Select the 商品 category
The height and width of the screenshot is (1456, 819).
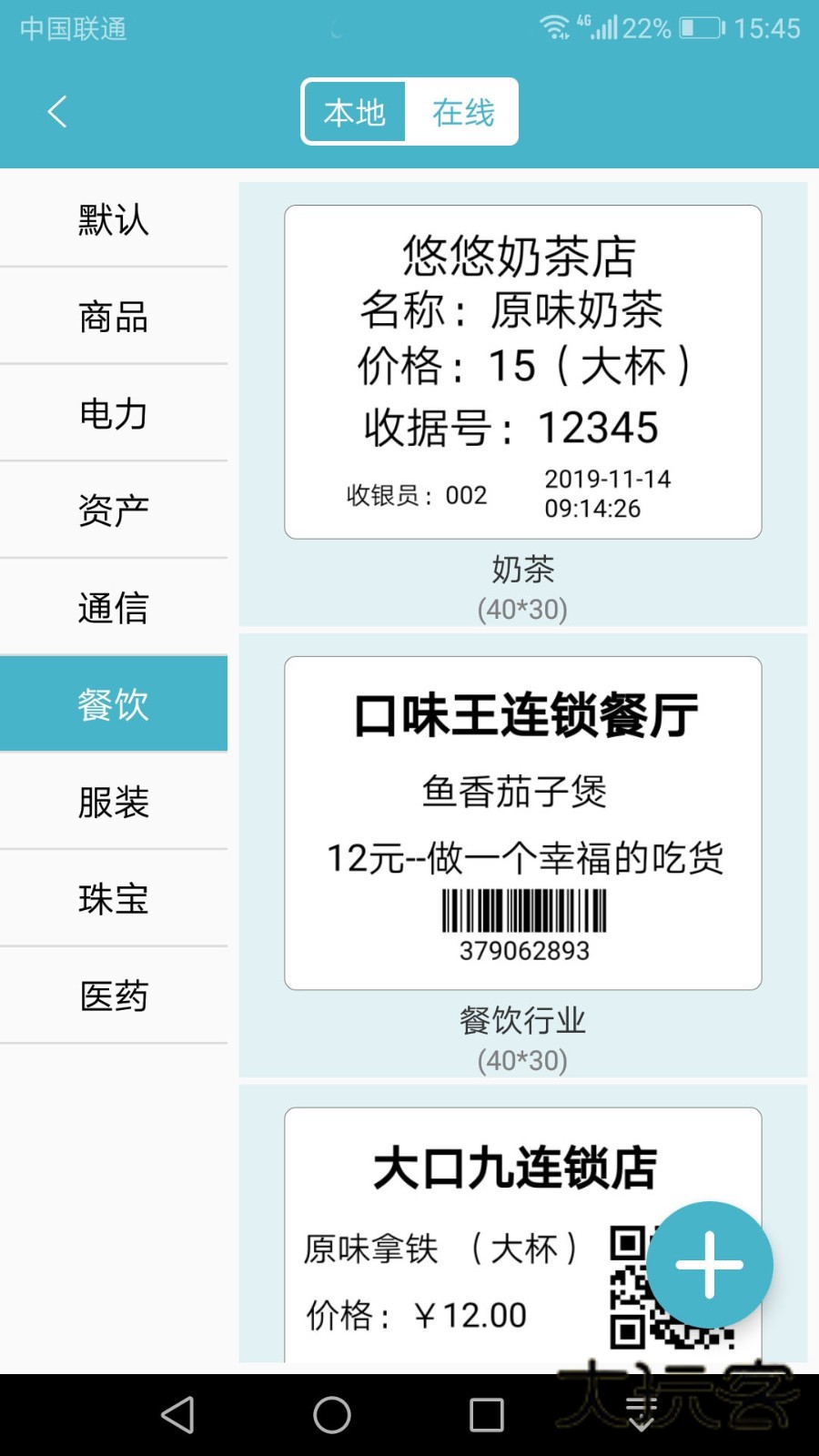coord(113,317)
